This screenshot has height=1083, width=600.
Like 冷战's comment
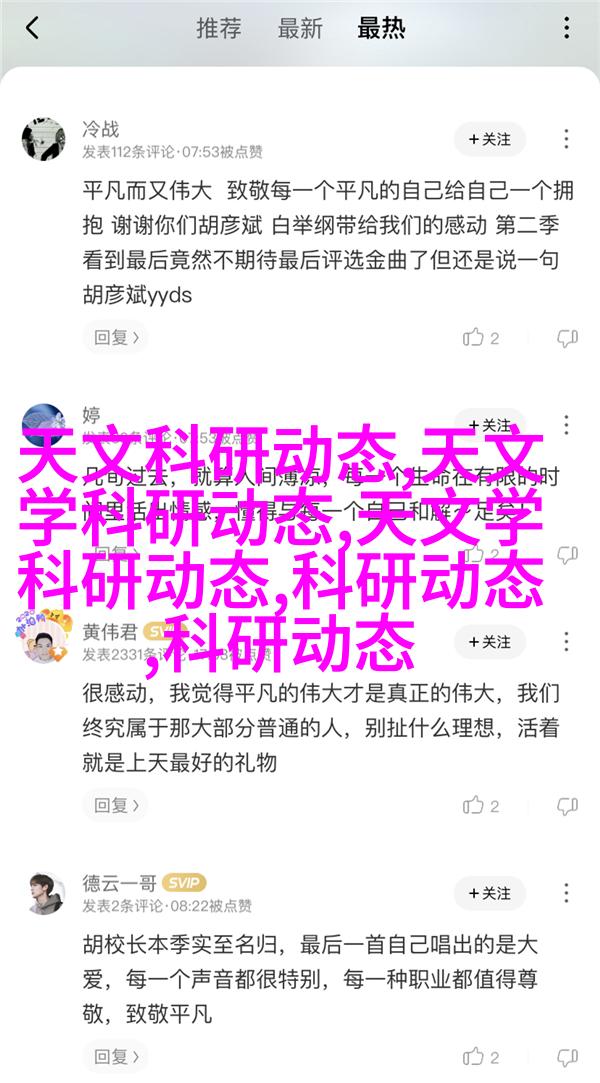click(481, 338)
